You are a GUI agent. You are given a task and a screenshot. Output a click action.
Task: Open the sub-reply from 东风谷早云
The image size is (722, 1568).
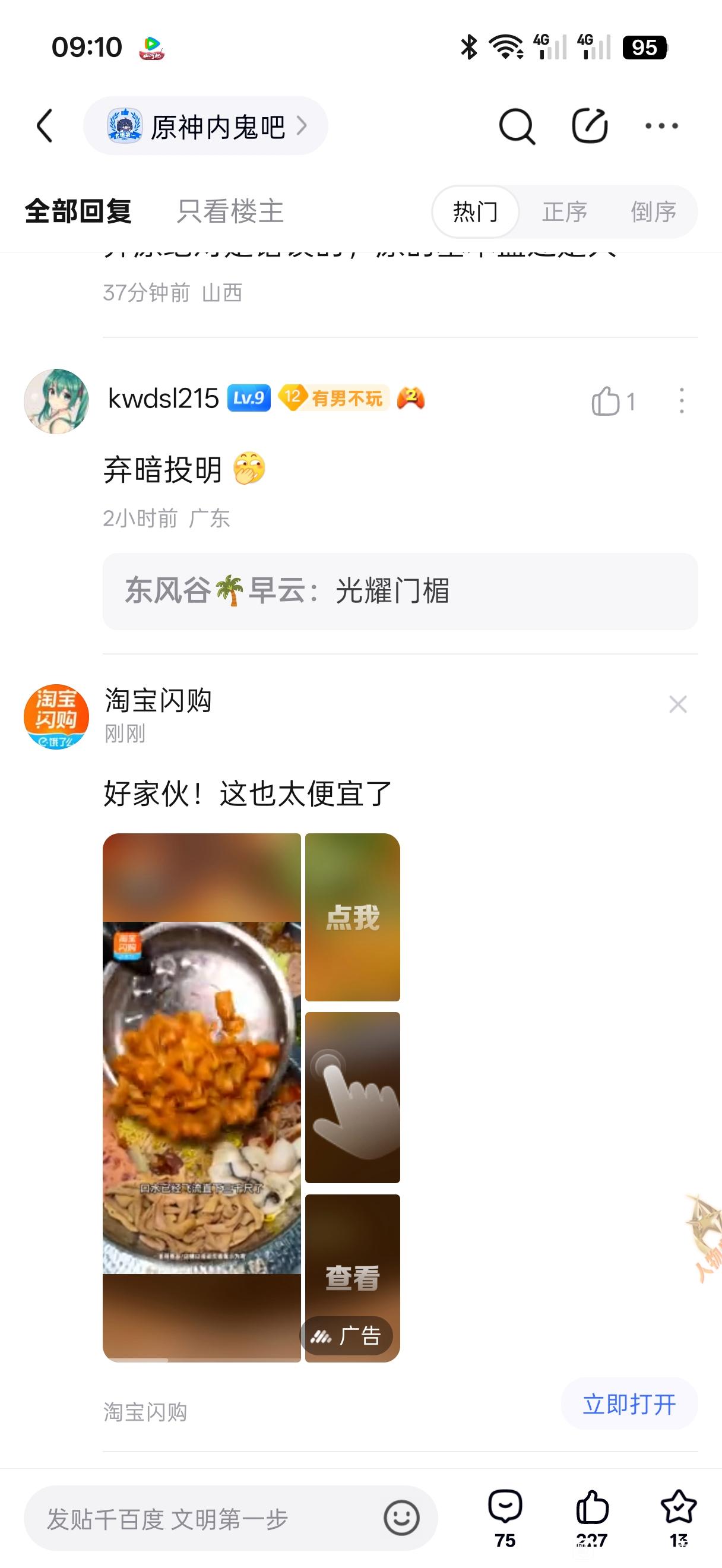[400, 591]
